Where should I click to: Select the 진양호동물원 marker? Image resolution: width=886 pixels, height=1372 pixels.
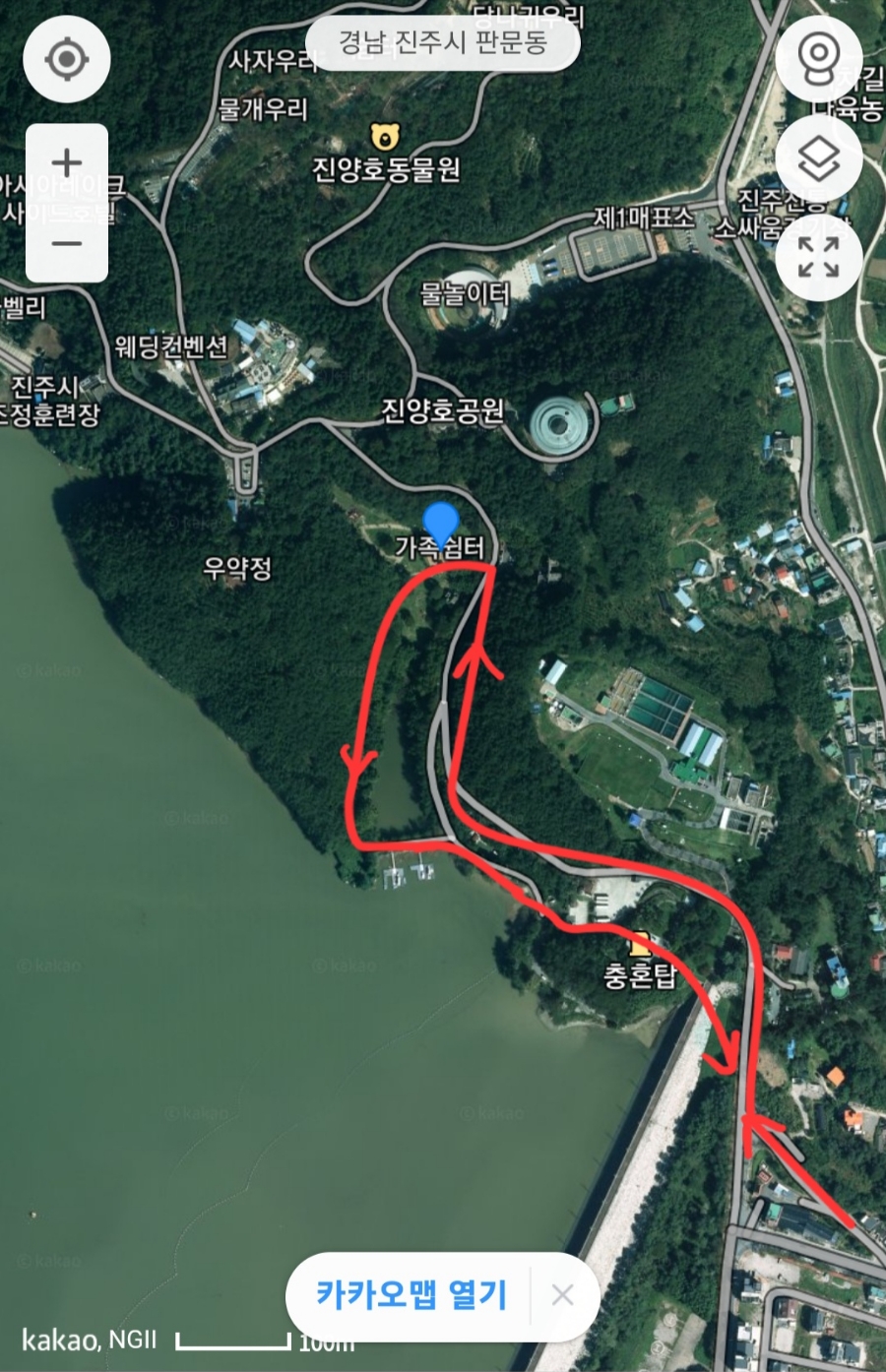click(x=384, y=137)
